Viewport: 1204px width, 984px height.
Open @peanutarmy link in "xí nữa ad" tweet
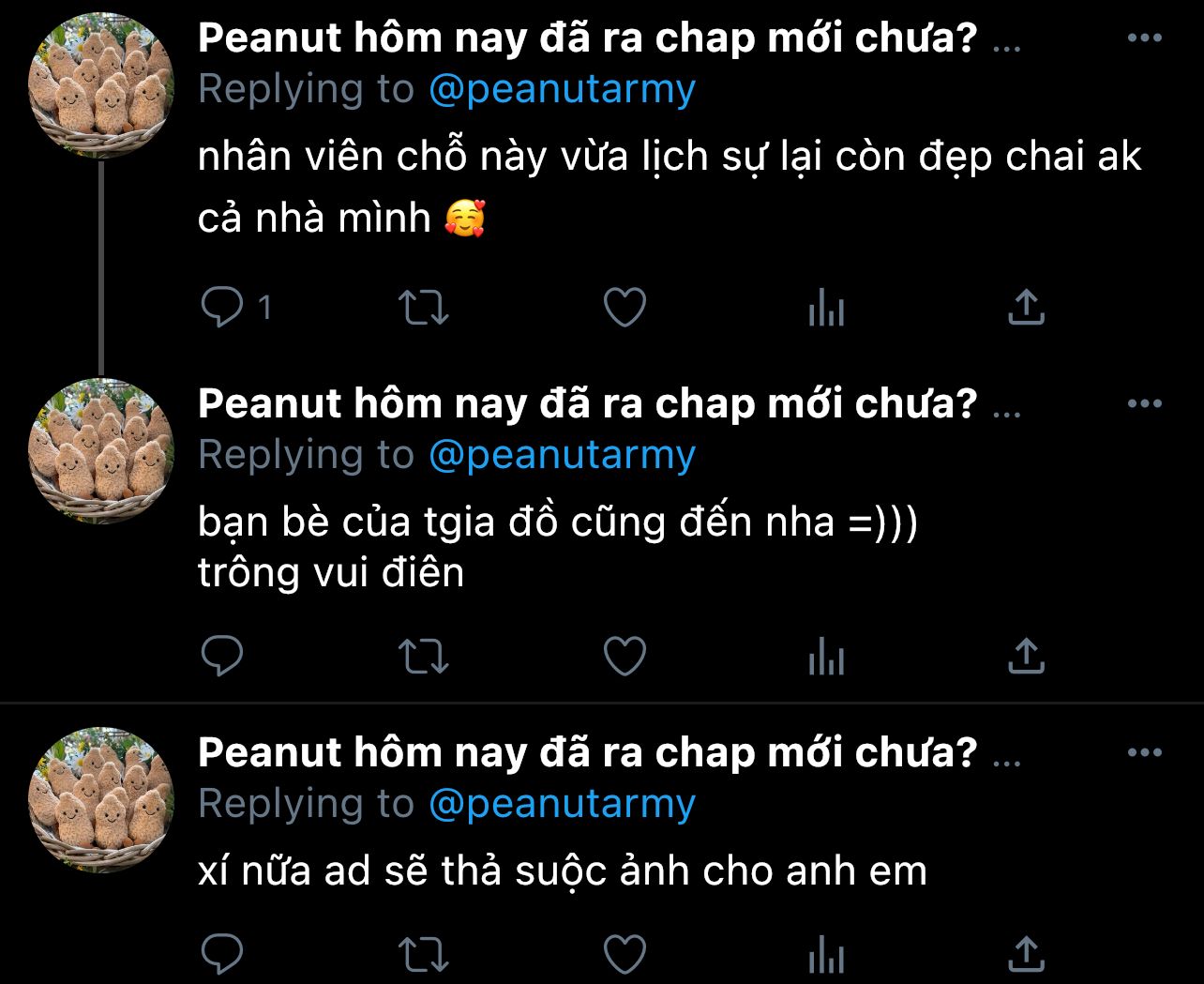(x=562, y=804)
